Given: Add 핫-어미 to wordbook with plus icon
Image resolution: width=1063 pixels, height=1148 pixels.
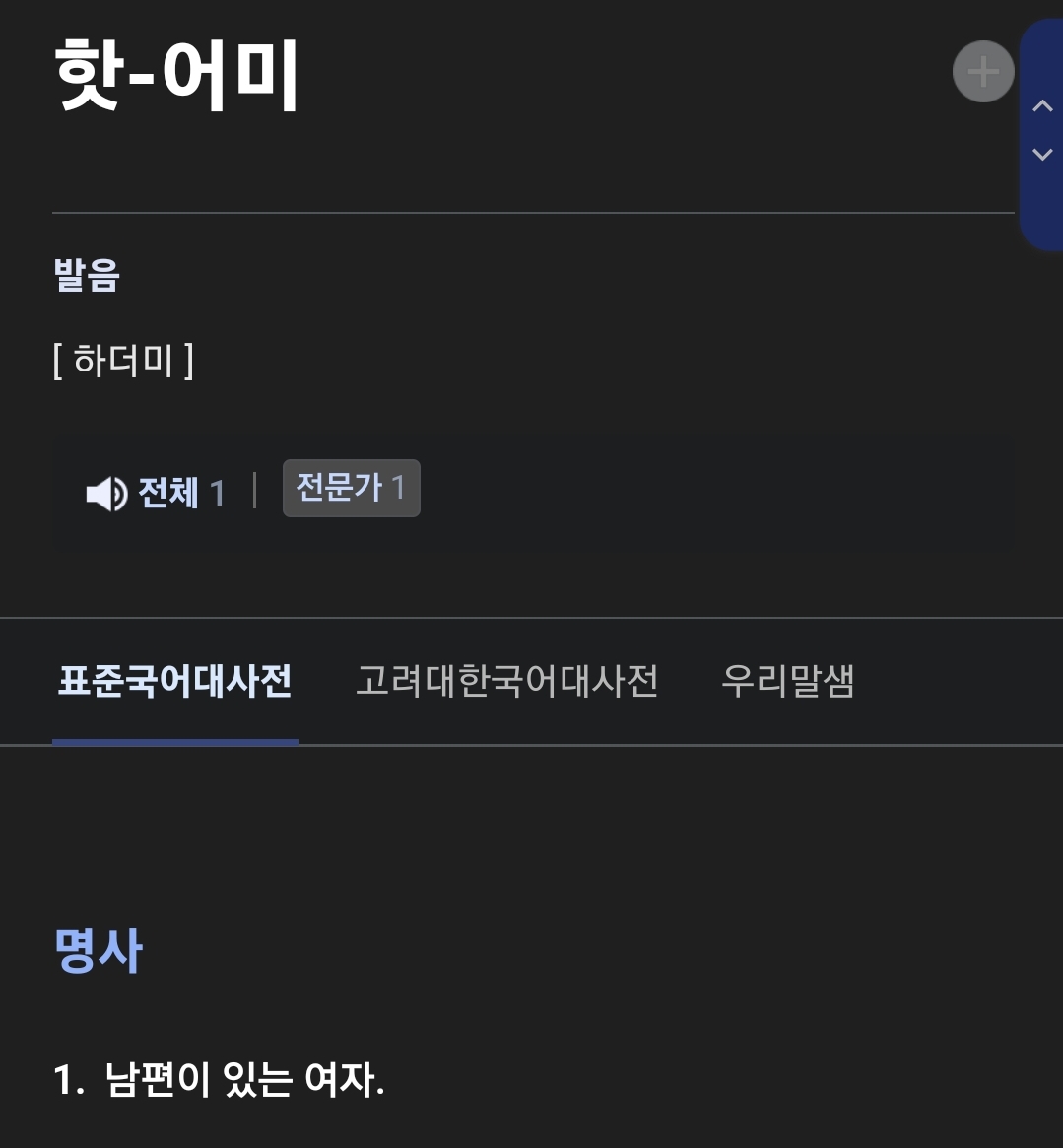Looking at the screenshot, I should (982, 72).
